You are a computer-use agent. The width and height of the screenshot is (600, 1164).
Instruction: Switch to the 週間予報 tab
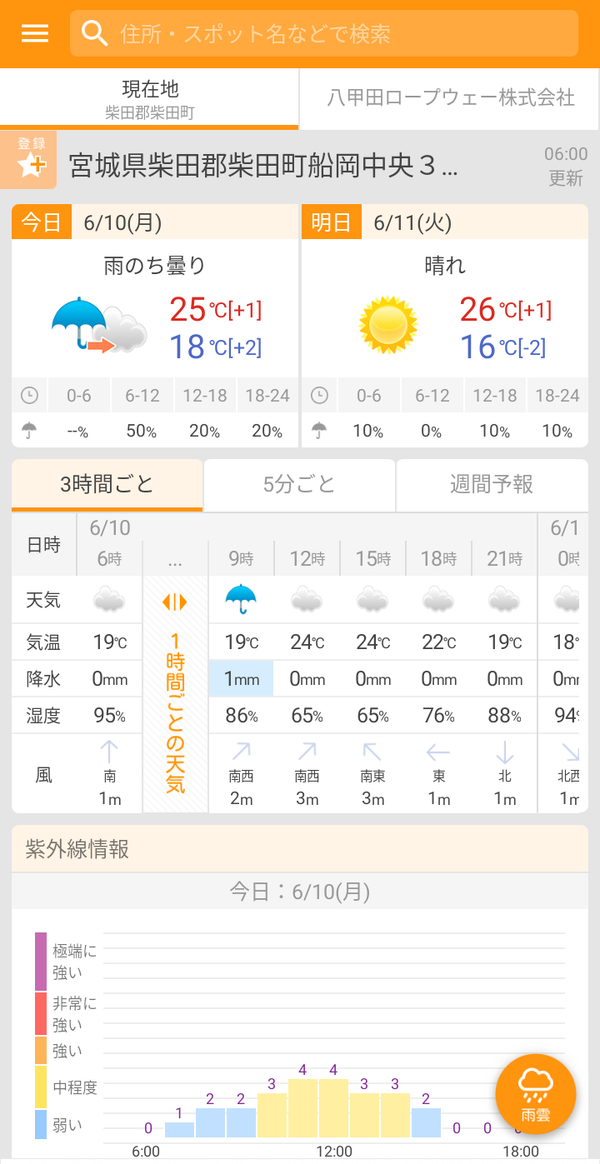pyautogui.click(x=492, y=485)
